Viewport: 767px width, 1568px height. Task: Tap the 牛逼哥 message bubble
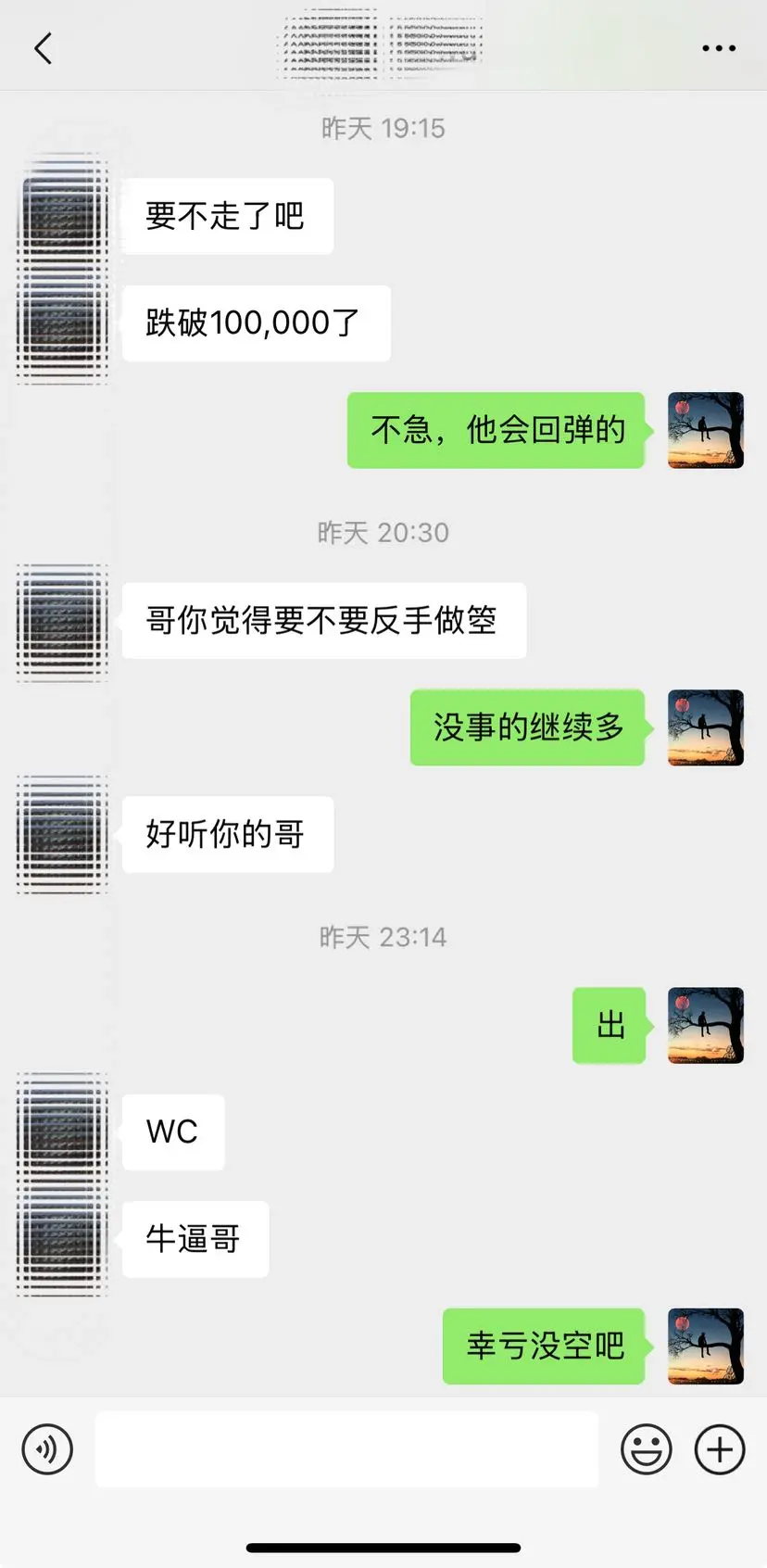(195, 1238)
